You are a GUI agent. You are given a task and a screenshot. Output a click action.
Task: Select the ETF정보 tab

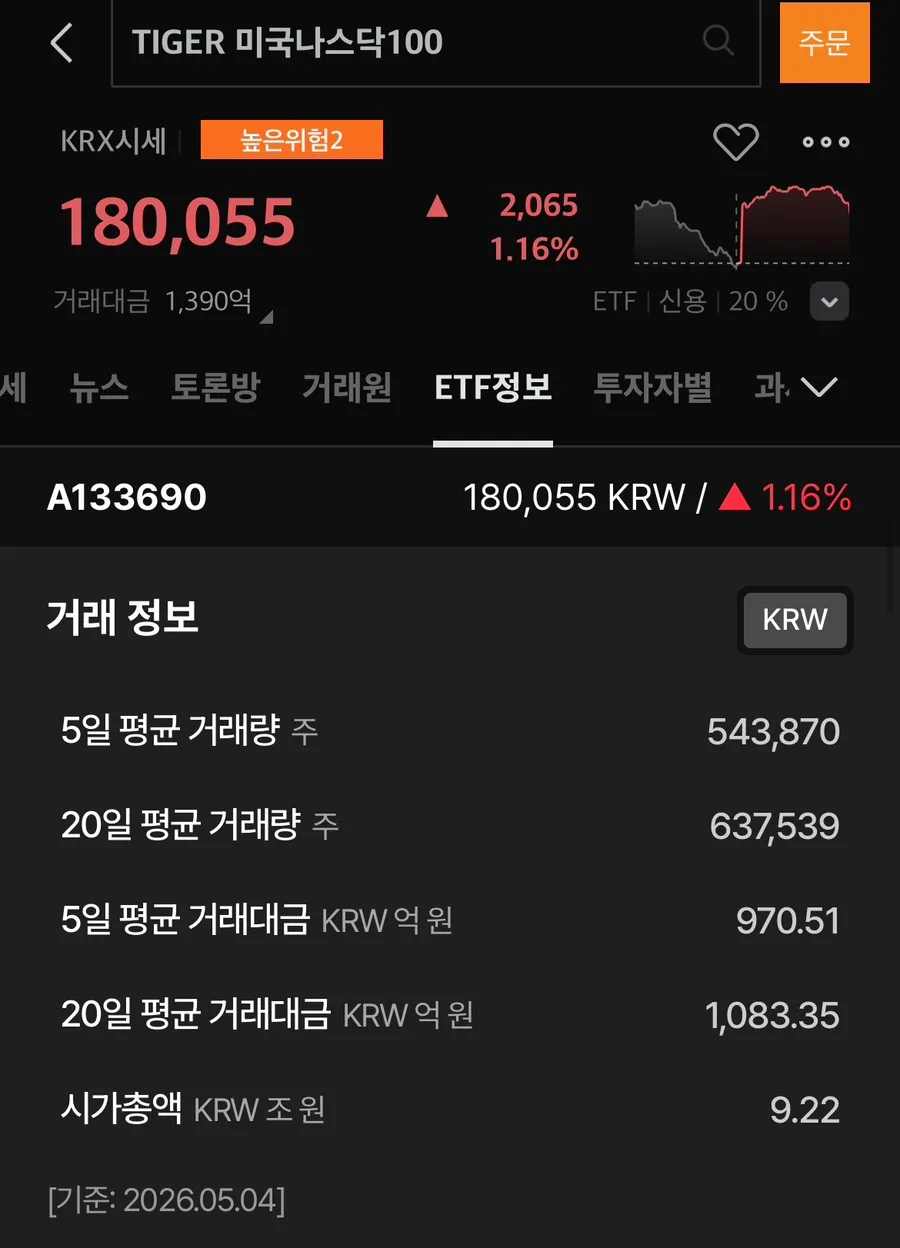pos(493,388)
